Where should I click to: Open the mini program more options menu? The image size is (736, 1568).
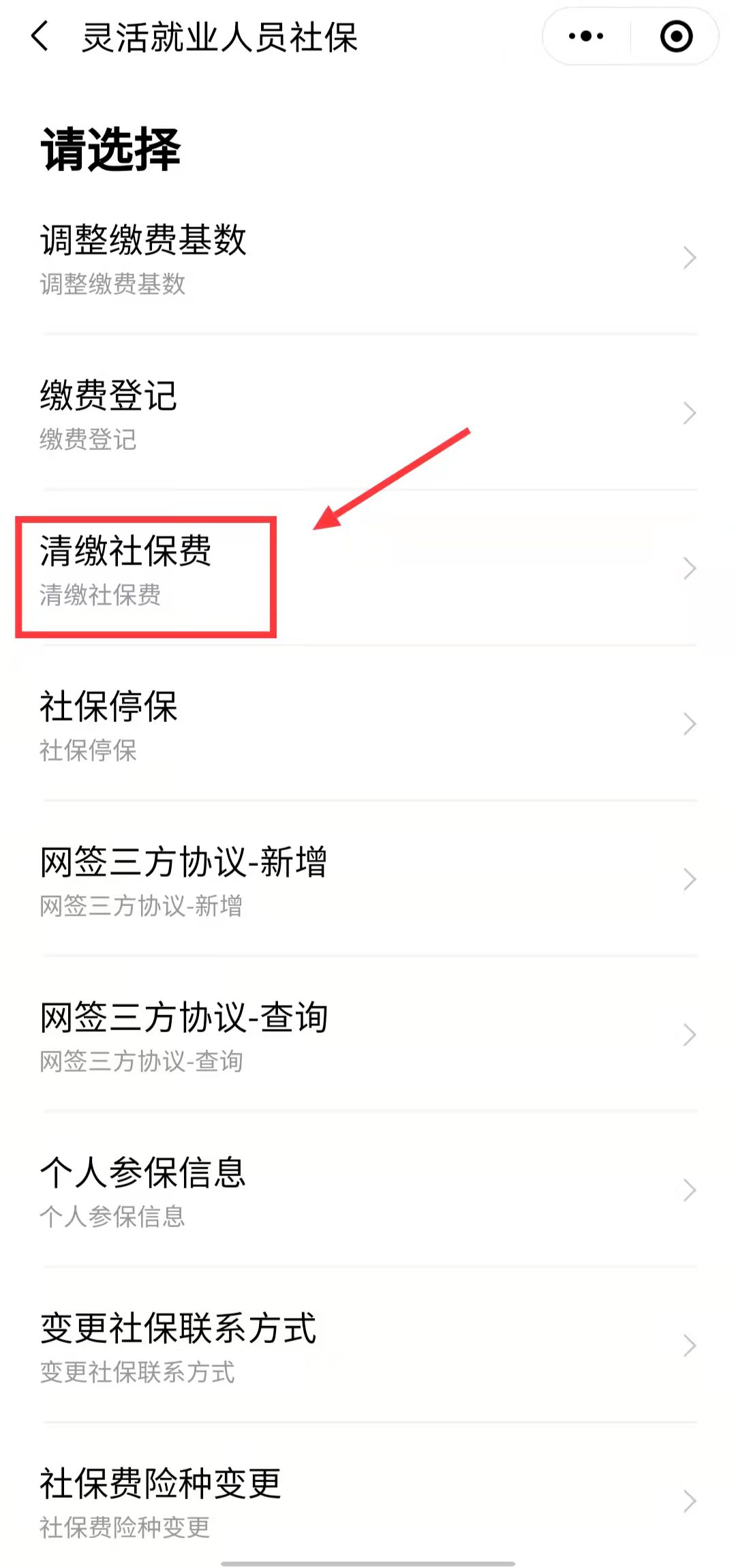click(586, 36)
